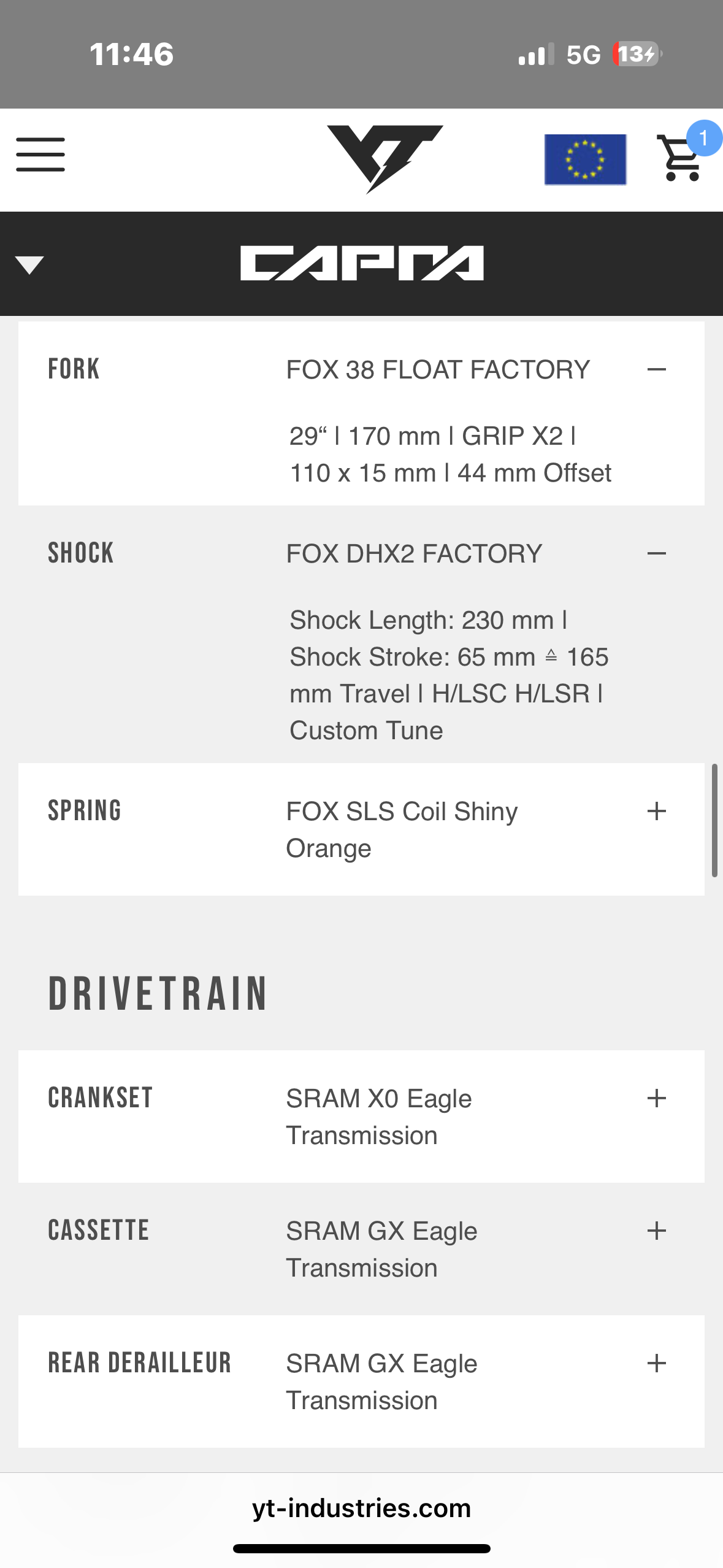
Task: Open the hamburger menu
Action: tap(40, 155)
